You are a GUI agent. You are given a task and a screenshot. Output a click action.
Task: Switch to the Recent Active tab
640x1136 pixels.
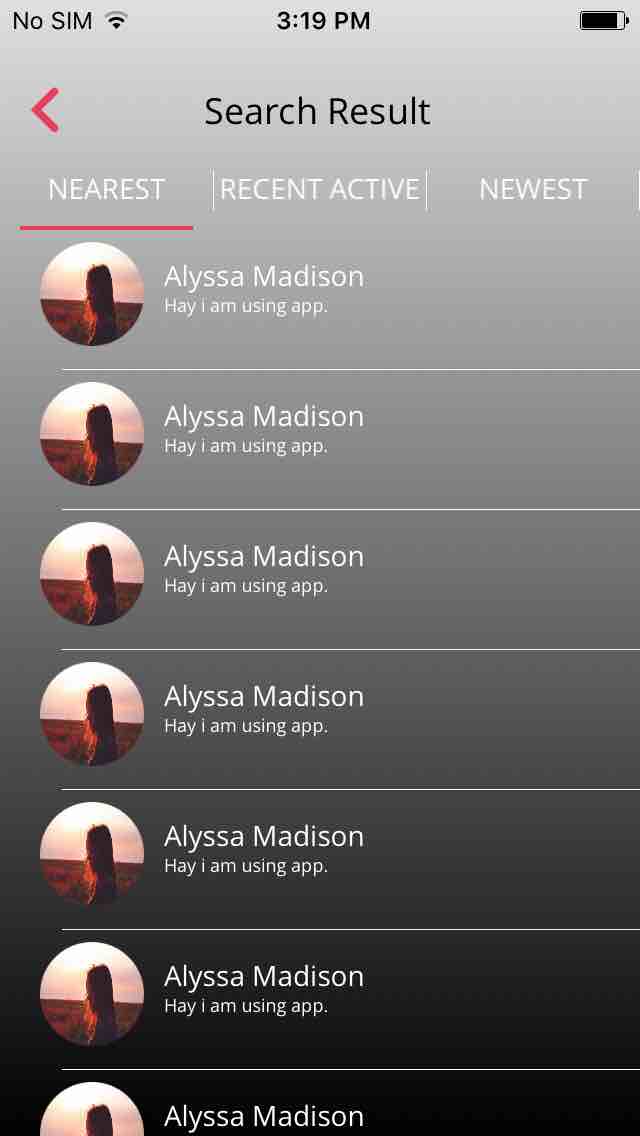click(x=320, y=190)
